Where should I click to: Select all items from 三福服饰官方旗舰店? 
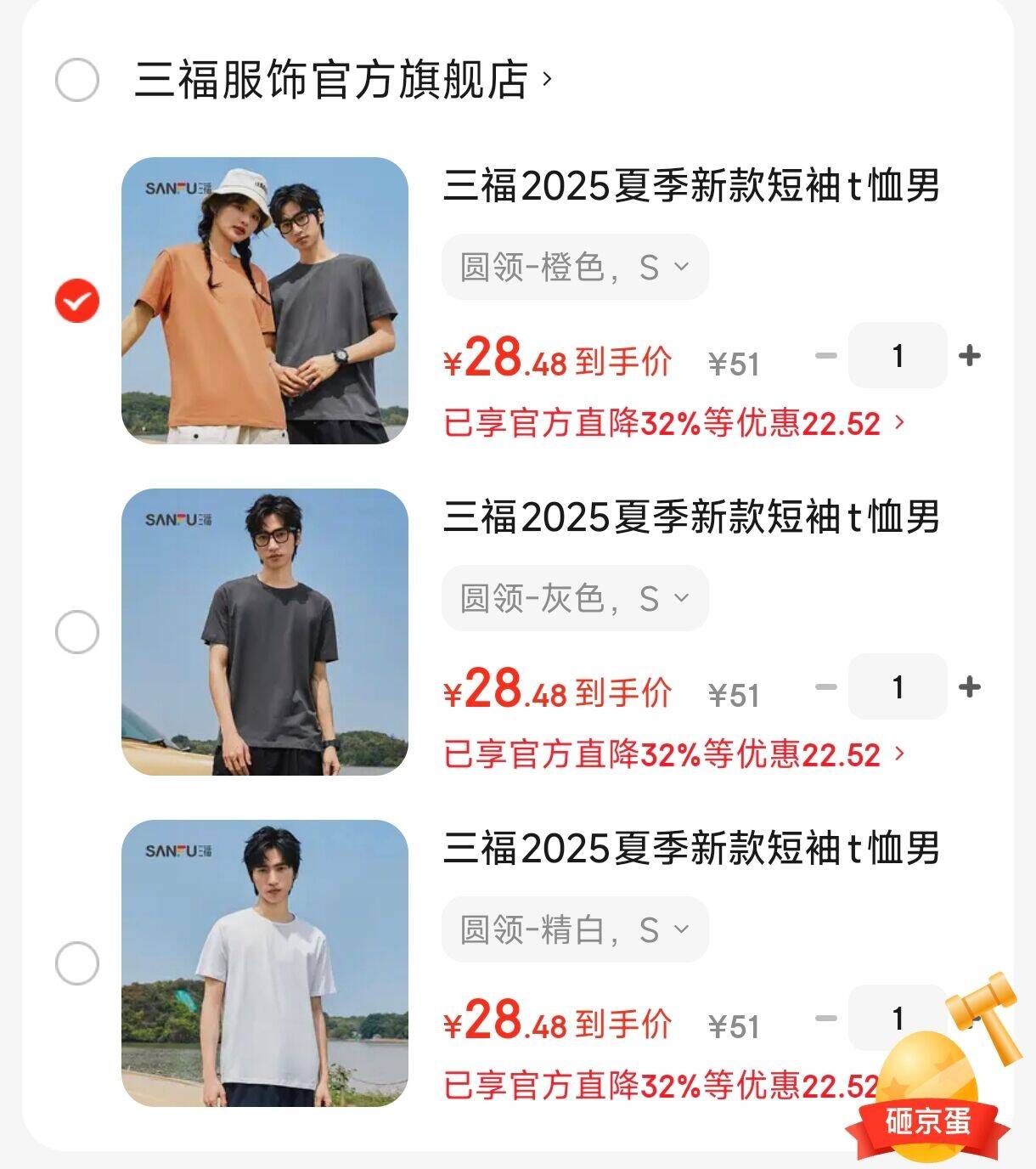click(77, 80)
